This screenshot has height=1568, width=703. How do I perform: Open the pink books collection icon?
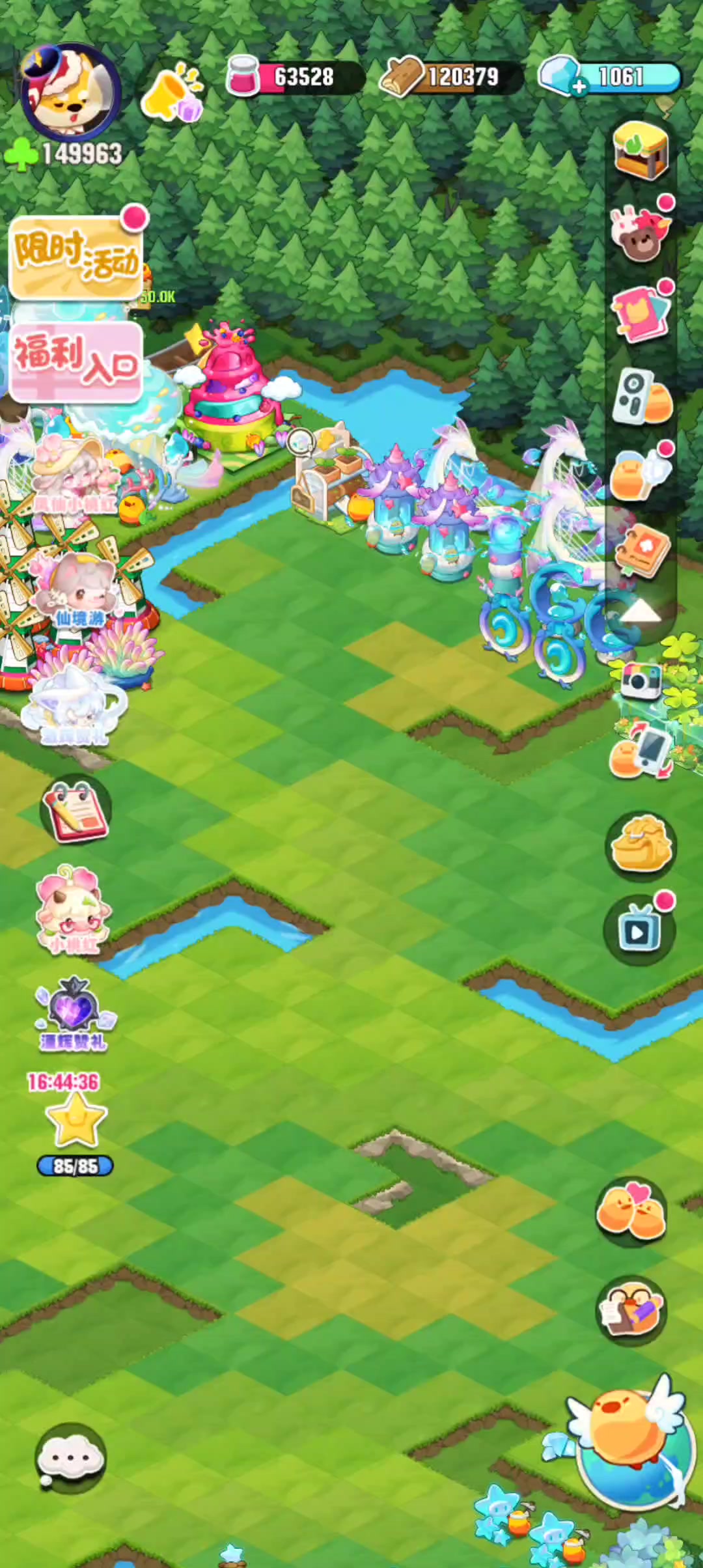click(x=641, y=313)
